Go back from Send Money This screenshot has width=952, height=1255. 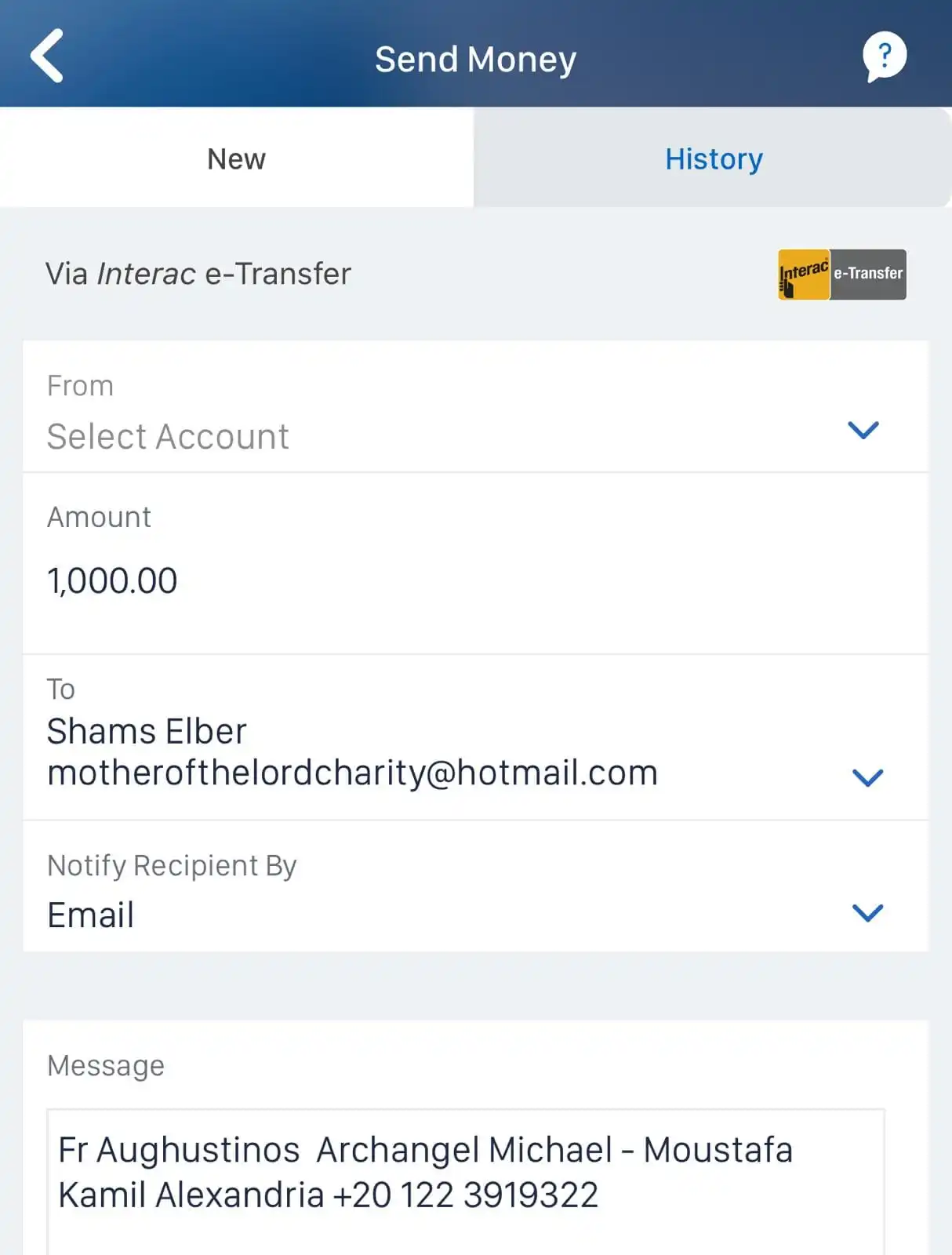[x=47, y=56]
